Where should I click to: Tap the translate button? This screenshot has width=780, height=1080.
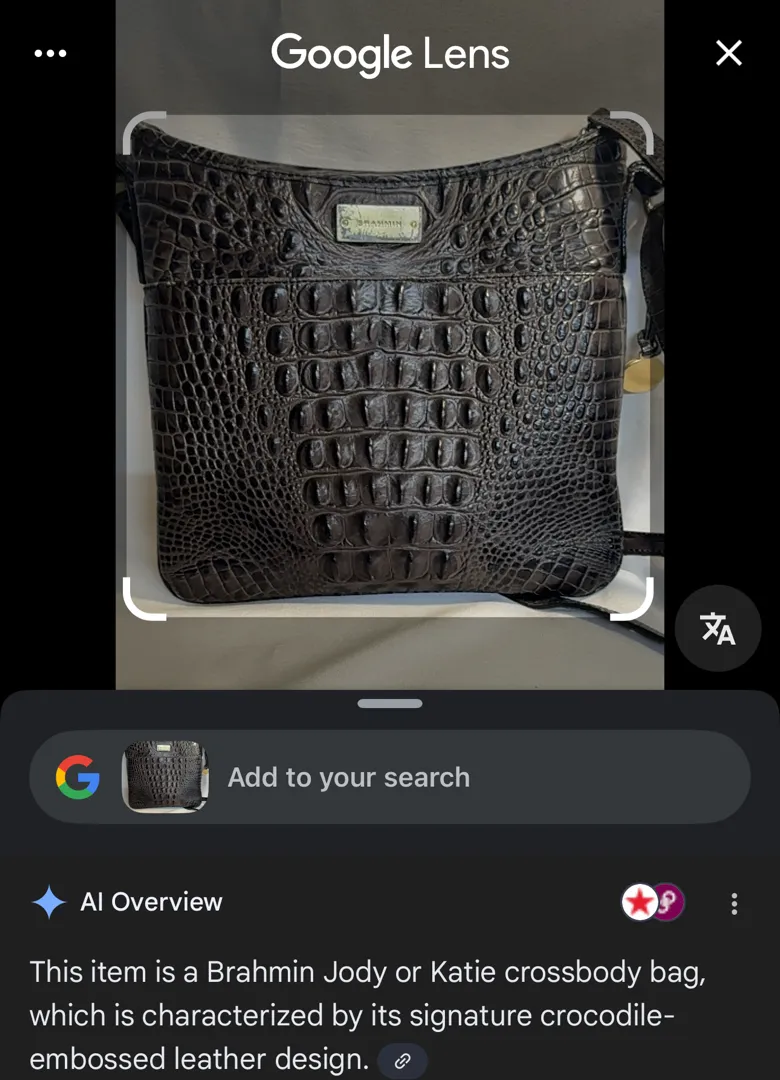718,628
